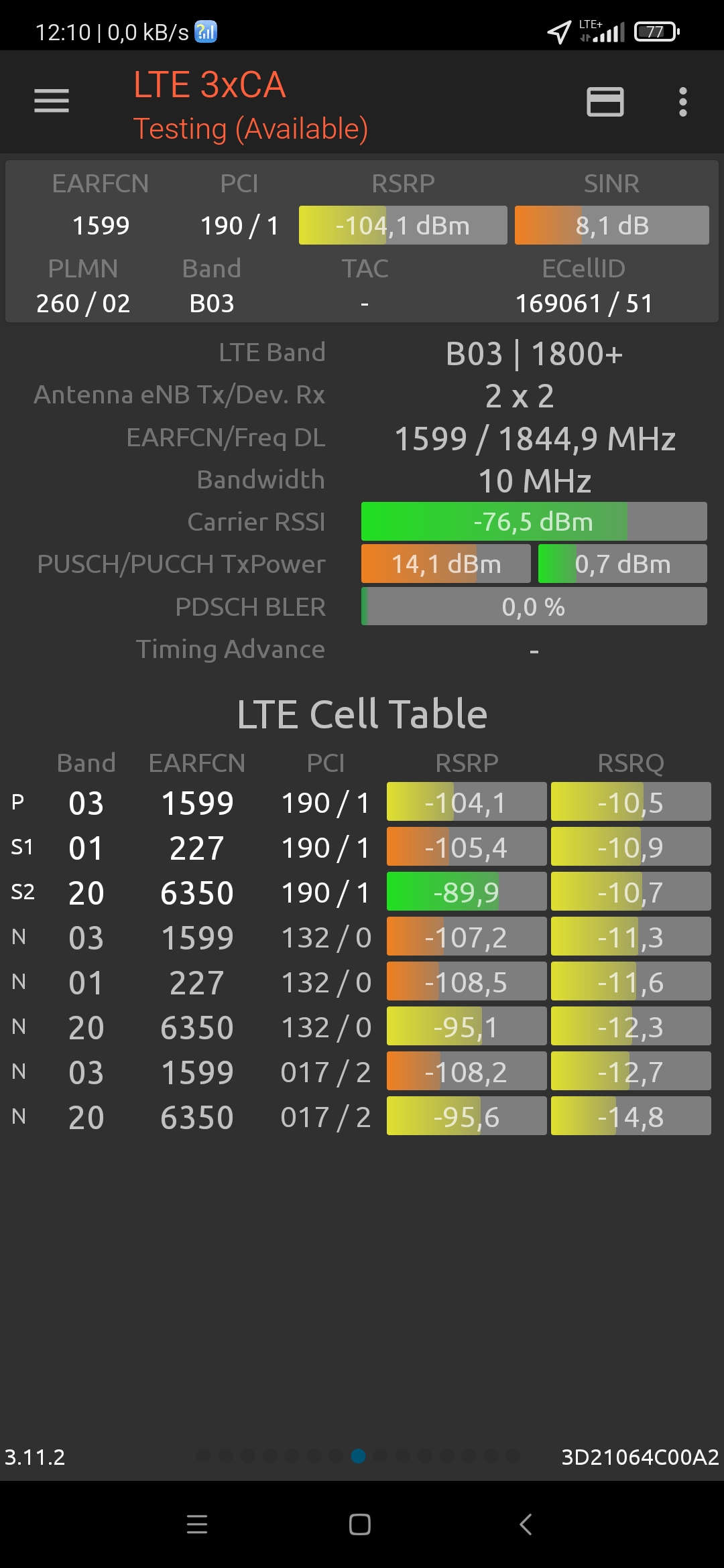Tap the highlighted page indicator dot

359,1455
